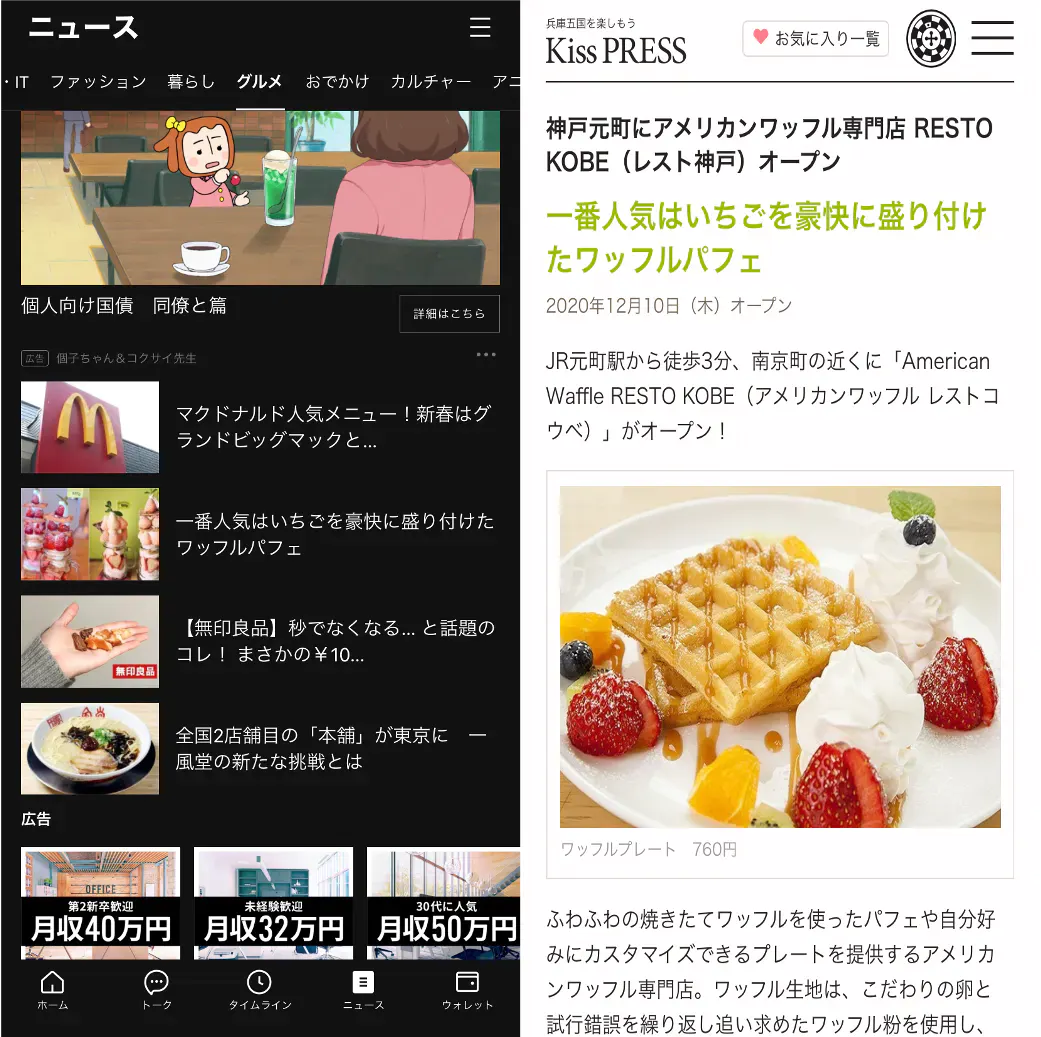1041x1037 pixels.
Task: Switch to the おでかけ tab
Action: click(337, 82)
